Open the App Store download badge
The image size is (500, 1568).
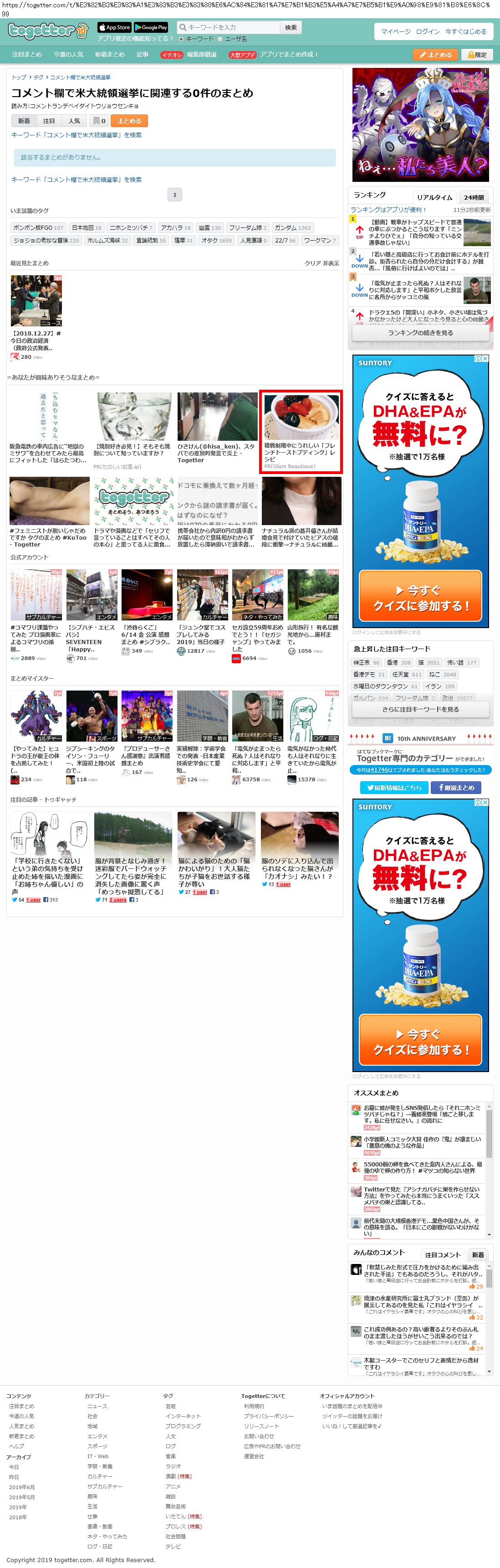[115, 27]
